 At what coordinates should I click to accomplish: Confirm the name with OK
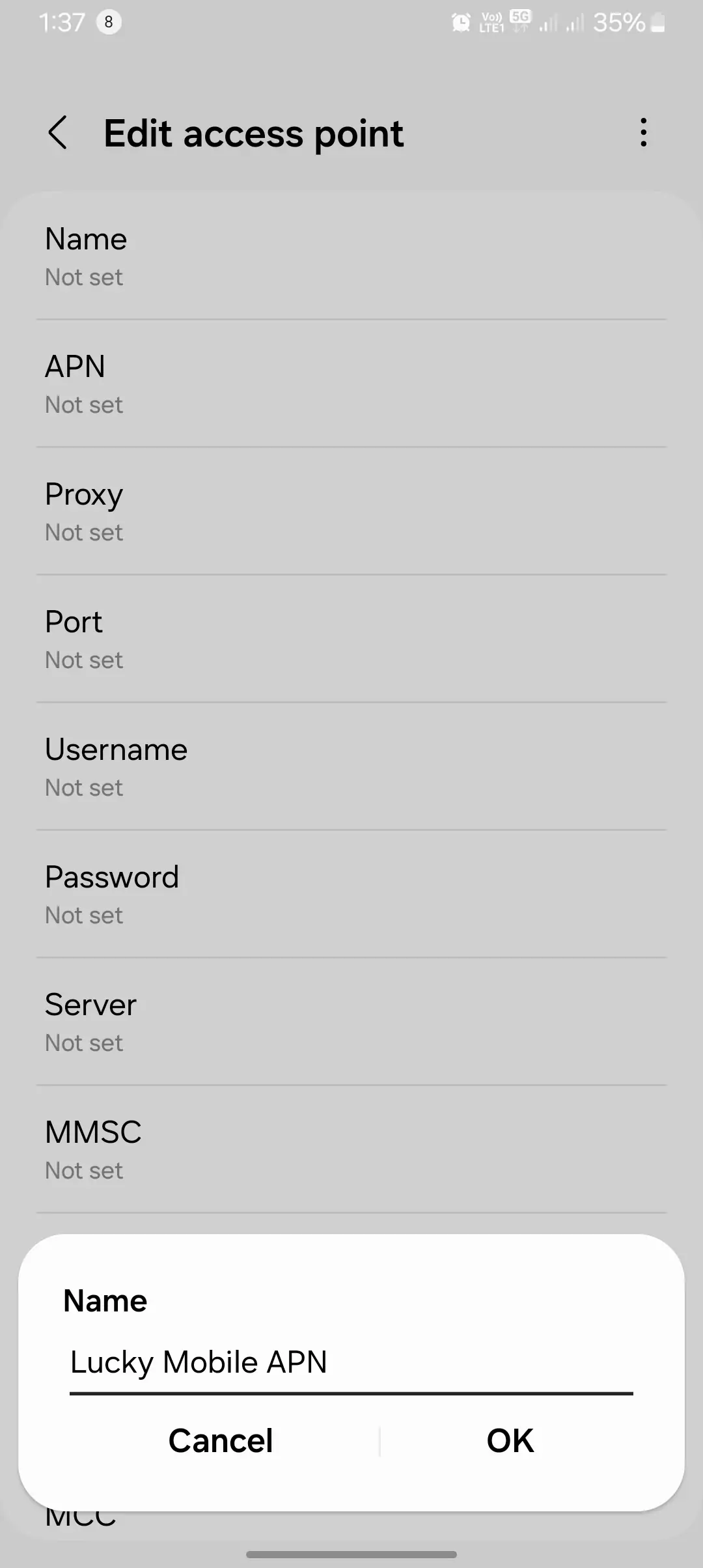(510, 1440)
